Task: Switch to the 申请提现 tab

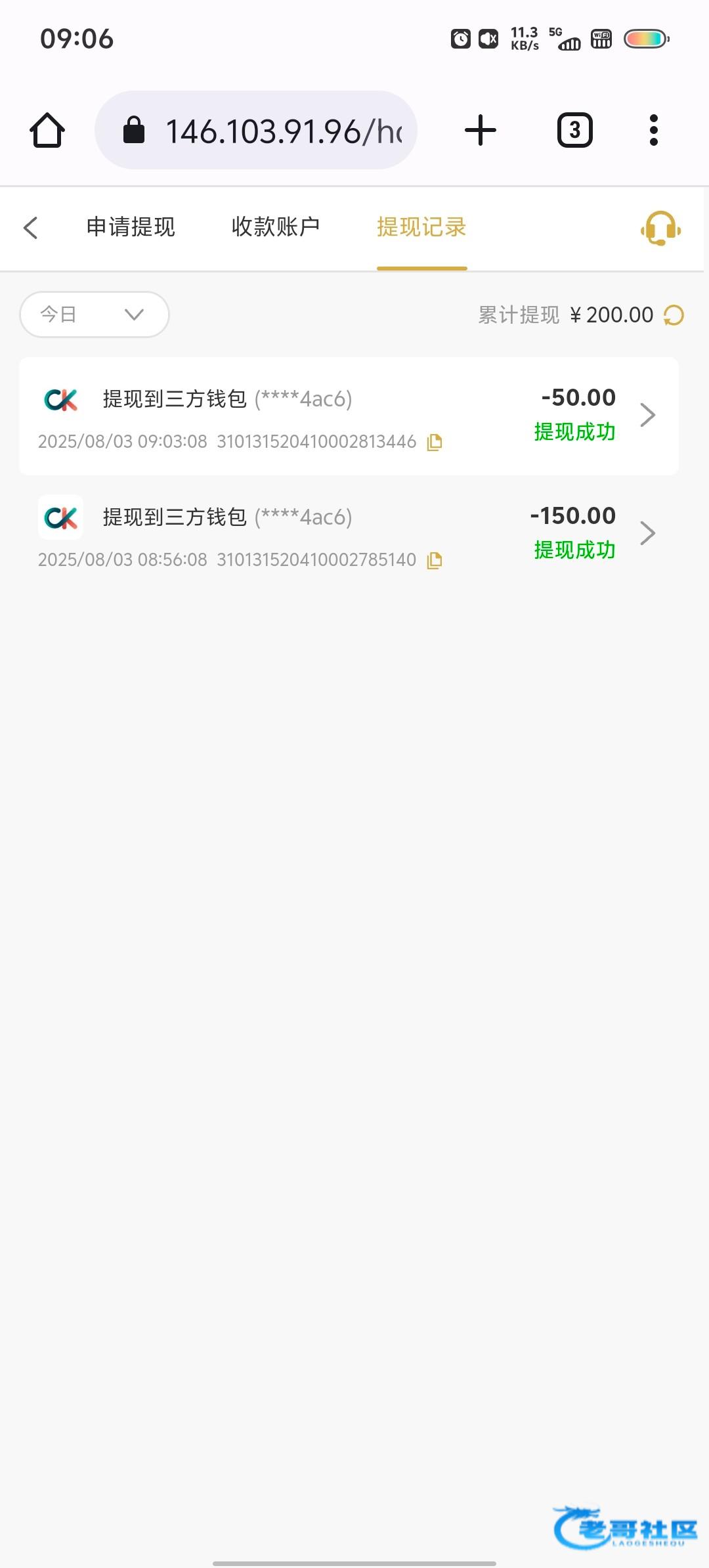Action: click(131, 227)
